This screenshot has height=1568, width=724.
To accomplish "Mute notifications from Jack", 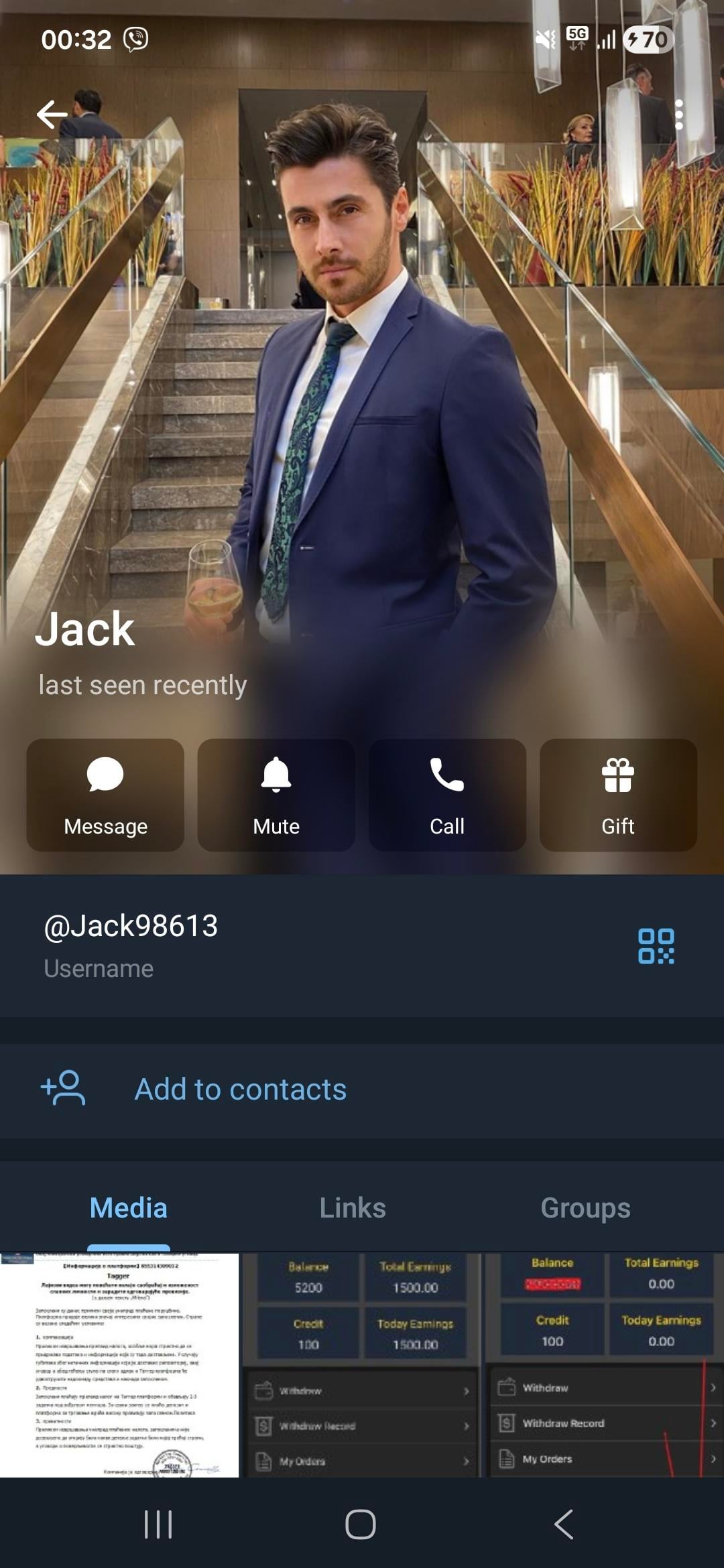I will 276,795.
